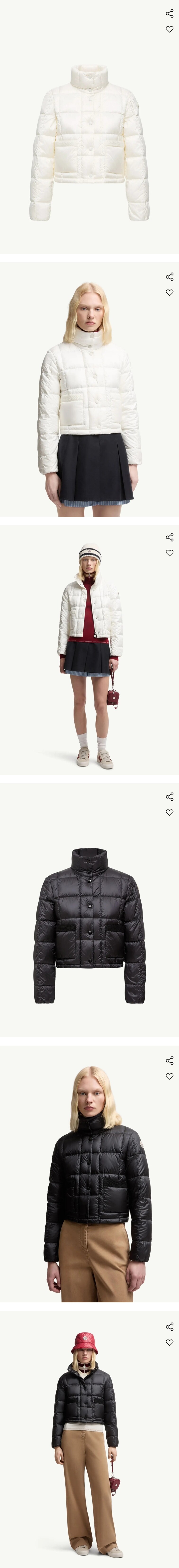Share the close-up of model in white jacket
The height and width of the screenshot is (1568, 179).
[169, 277]
